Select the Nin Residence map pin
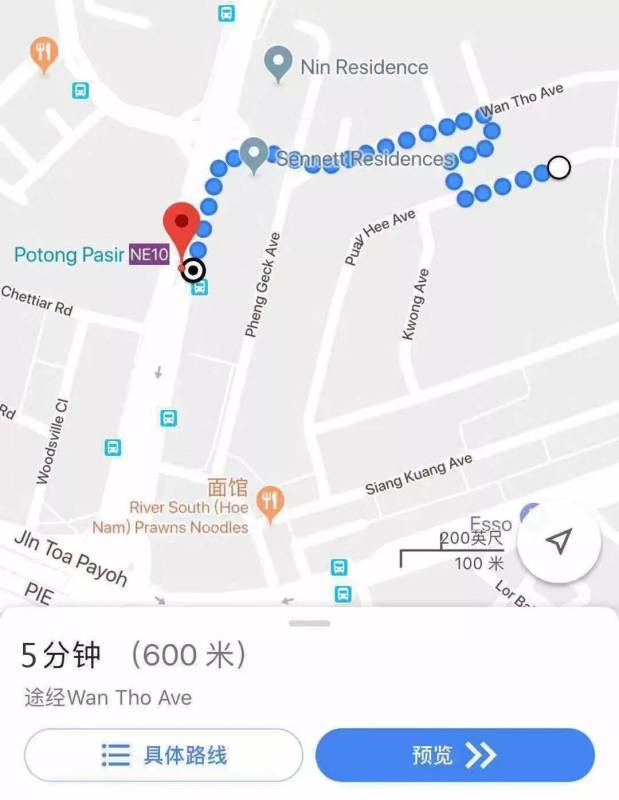619x800 pixels. coord(277,64)
